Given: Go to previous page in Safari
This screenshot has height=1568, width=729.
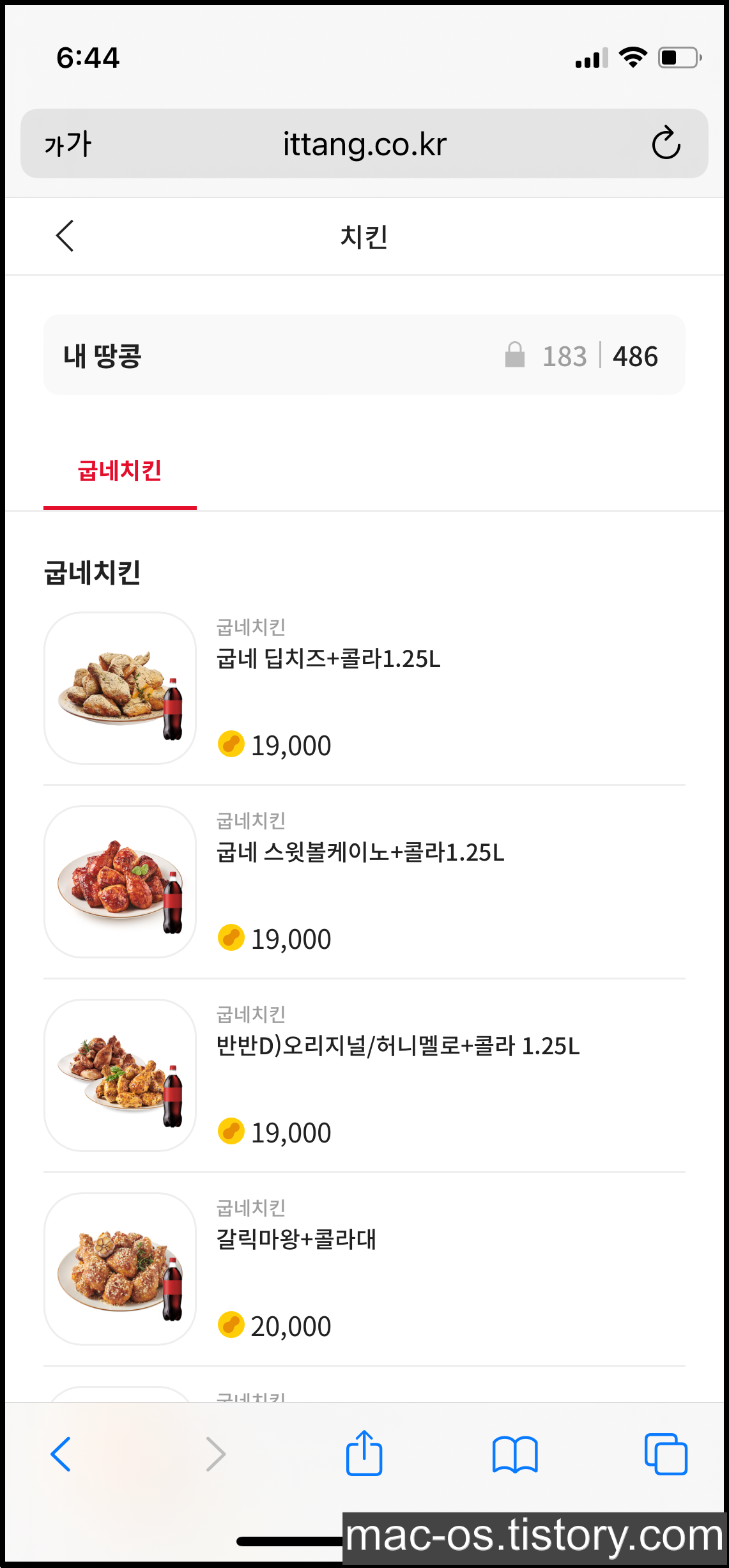Looking at the screenshot, I should pos(61,1454).
